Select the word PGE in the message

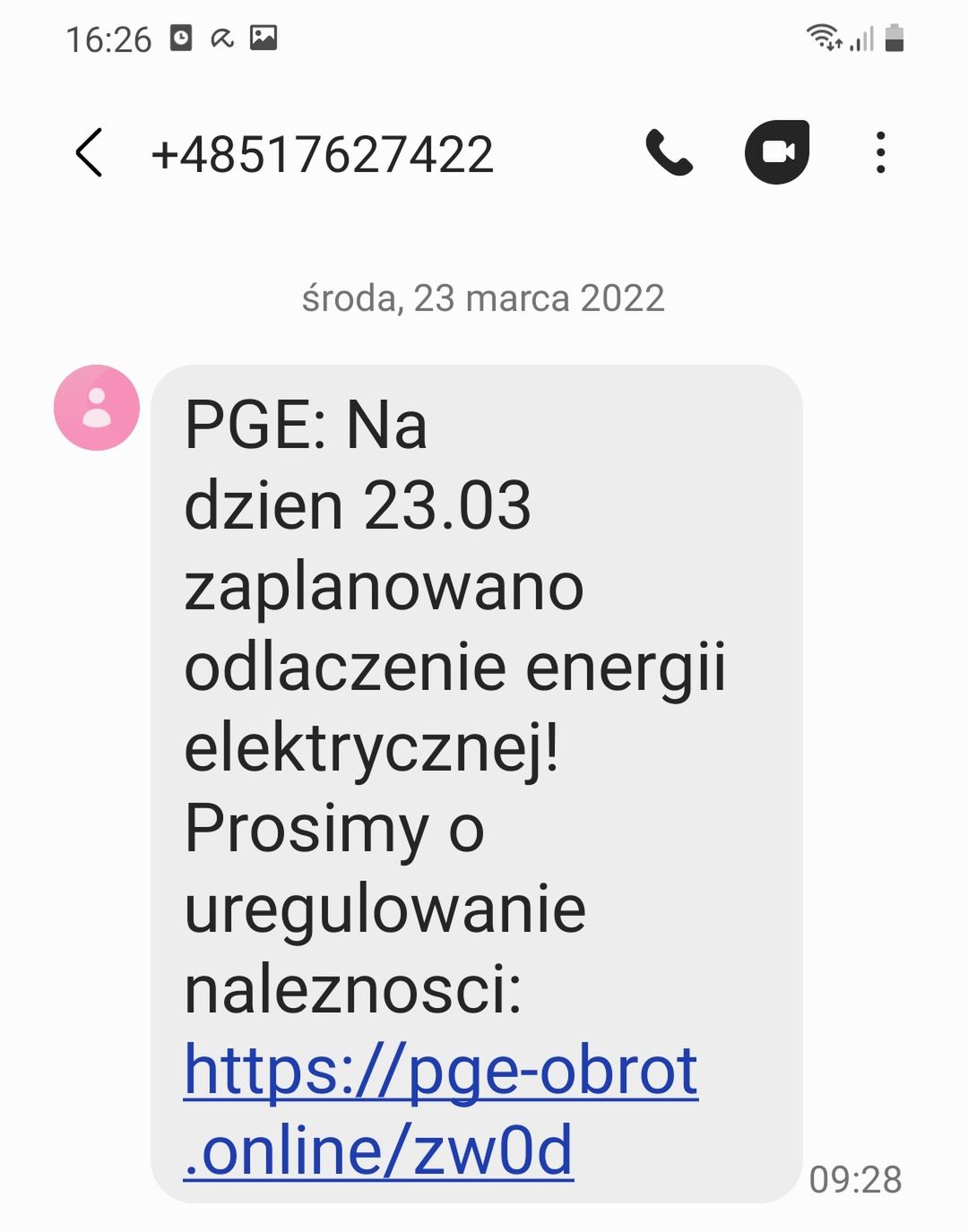248,426
